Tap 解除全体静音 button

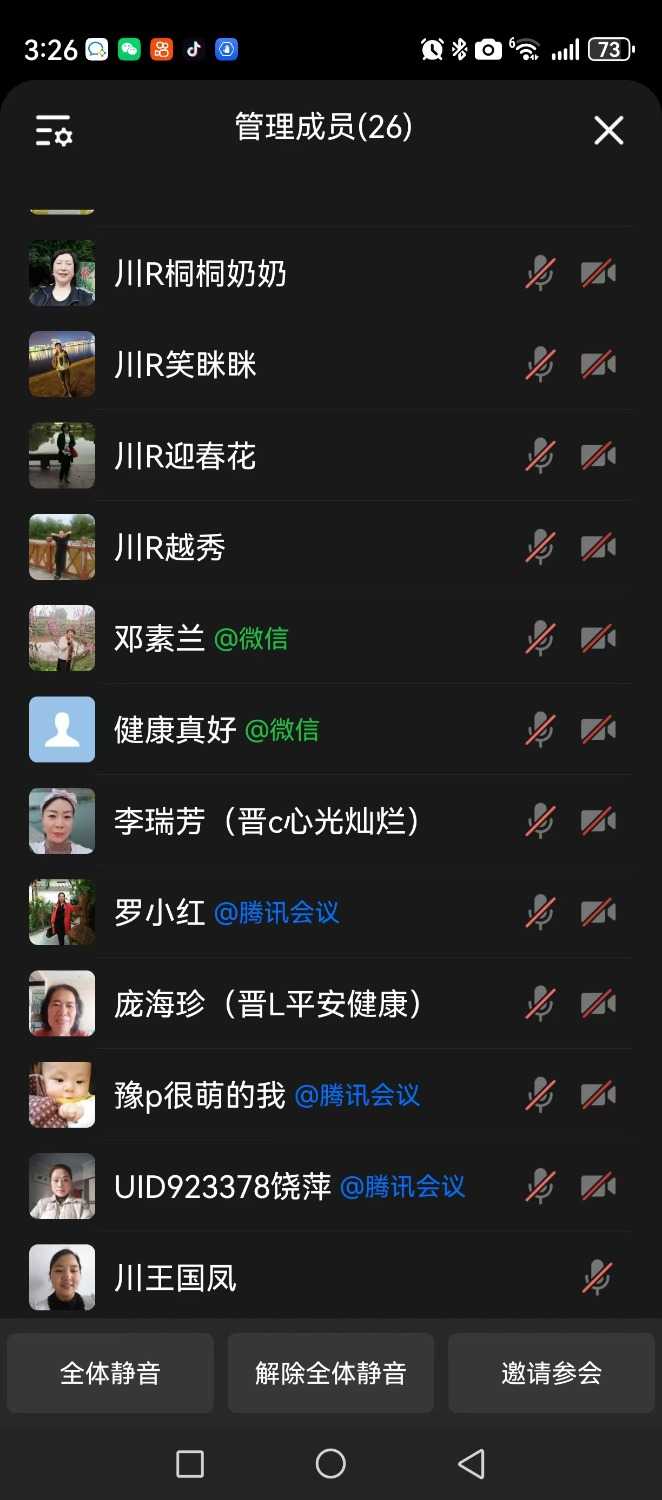[x=331, y=1373]
